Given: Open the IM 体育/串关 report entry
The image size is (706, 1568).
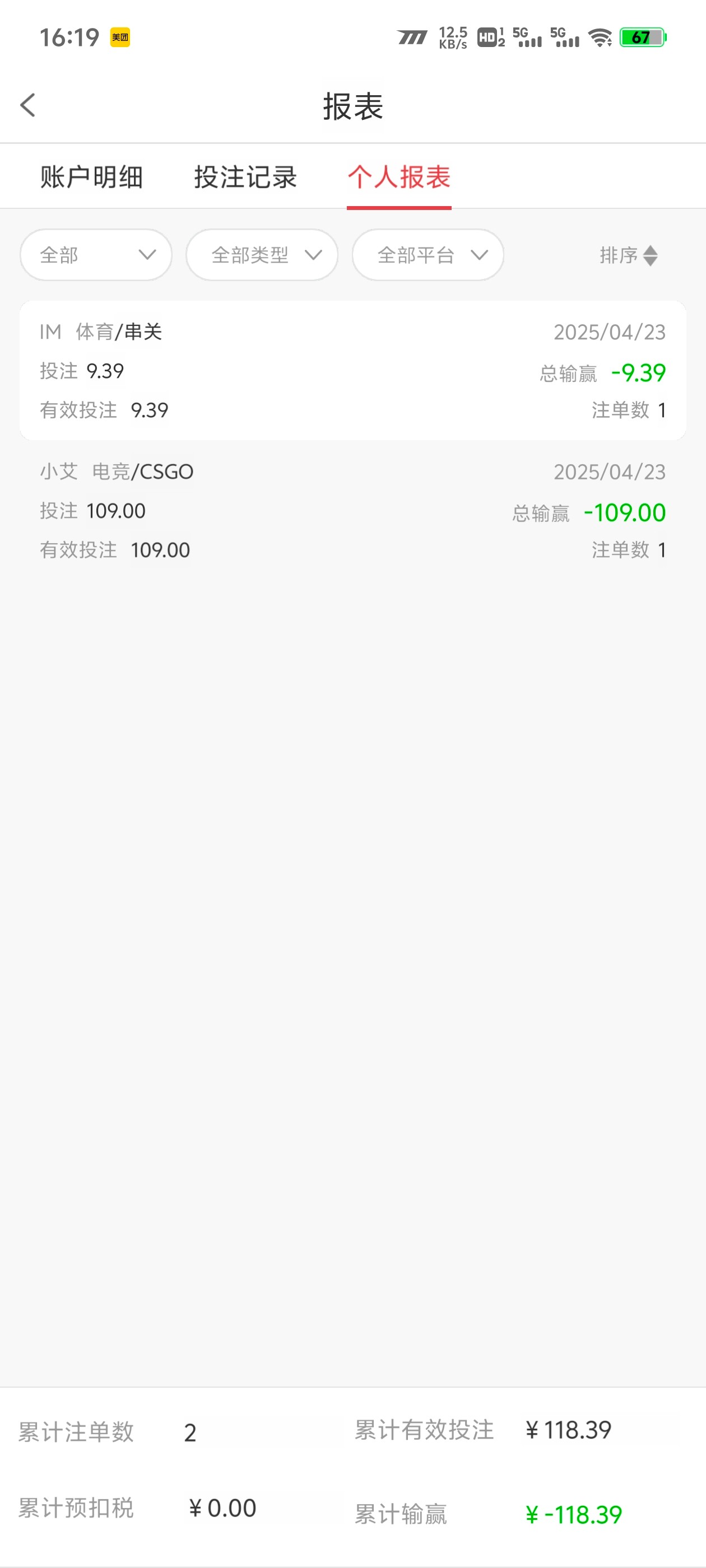Looking at the screenshot, I should [x=352, y=370].
